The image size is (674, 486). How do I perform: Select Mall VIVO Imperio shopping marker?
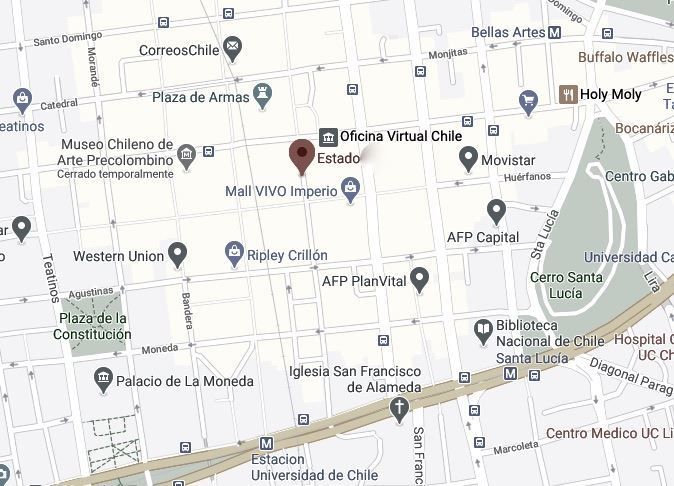point(350,187)
